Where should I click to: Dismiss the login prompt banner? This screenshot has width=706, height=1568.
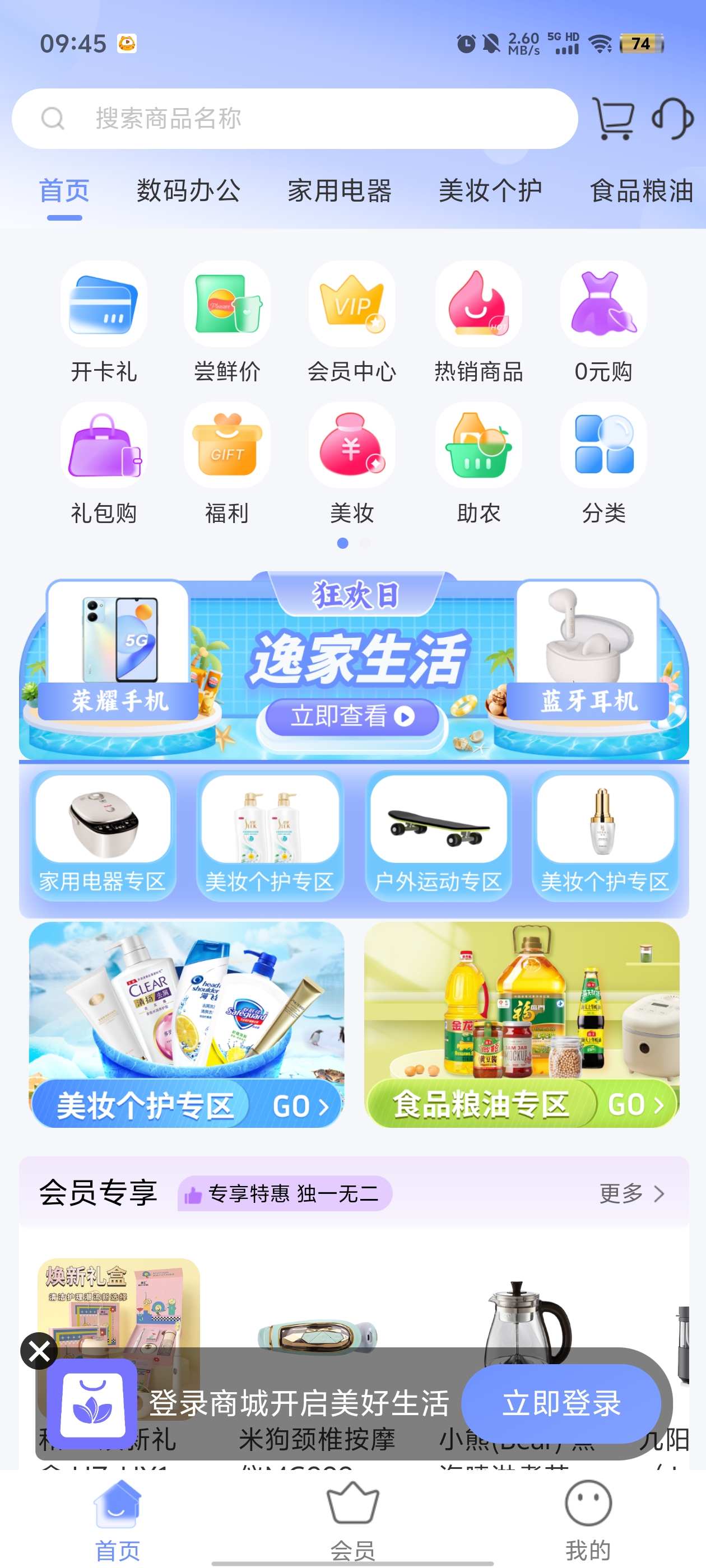[x=39, y=1351]
